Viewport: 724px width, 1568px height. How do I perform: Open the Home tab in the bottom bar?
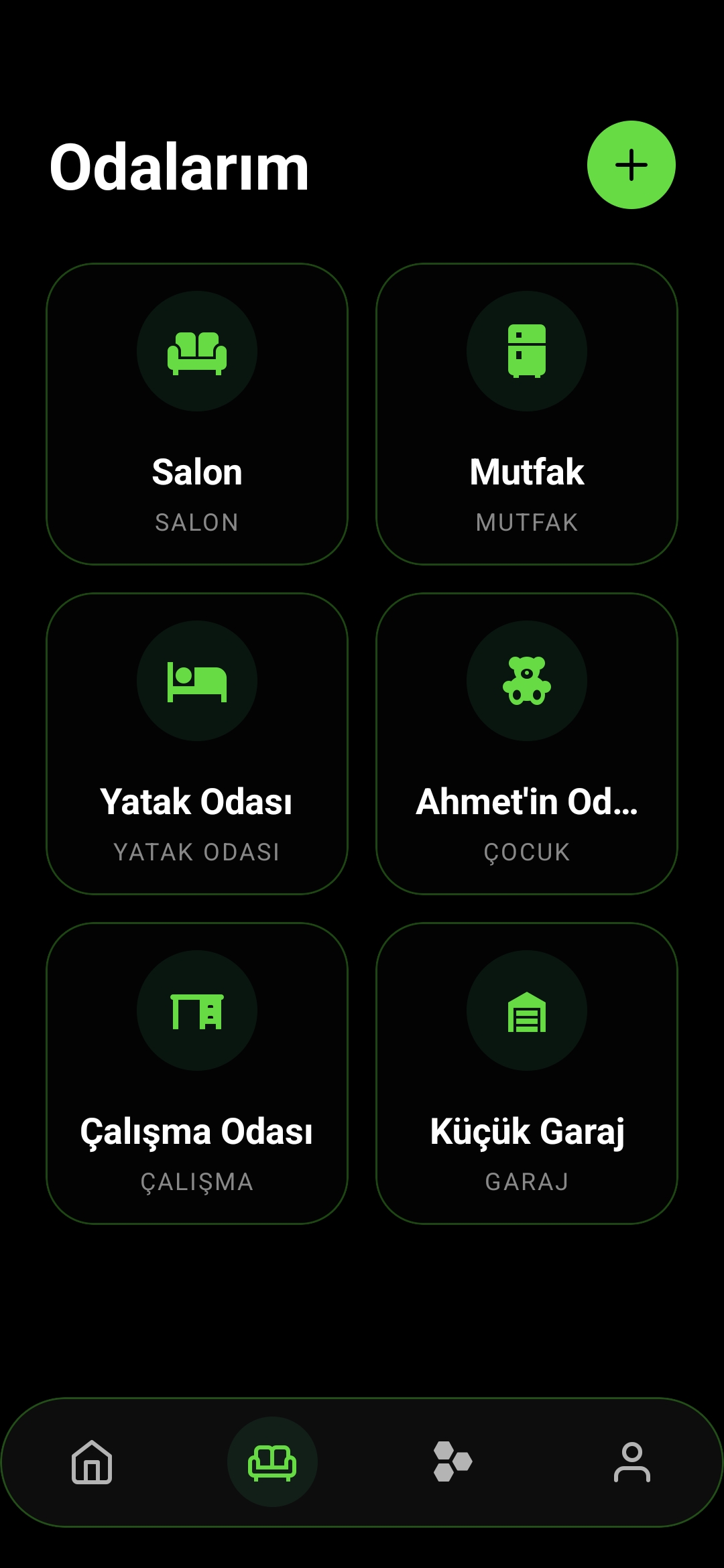click(x=90, y=1462)
